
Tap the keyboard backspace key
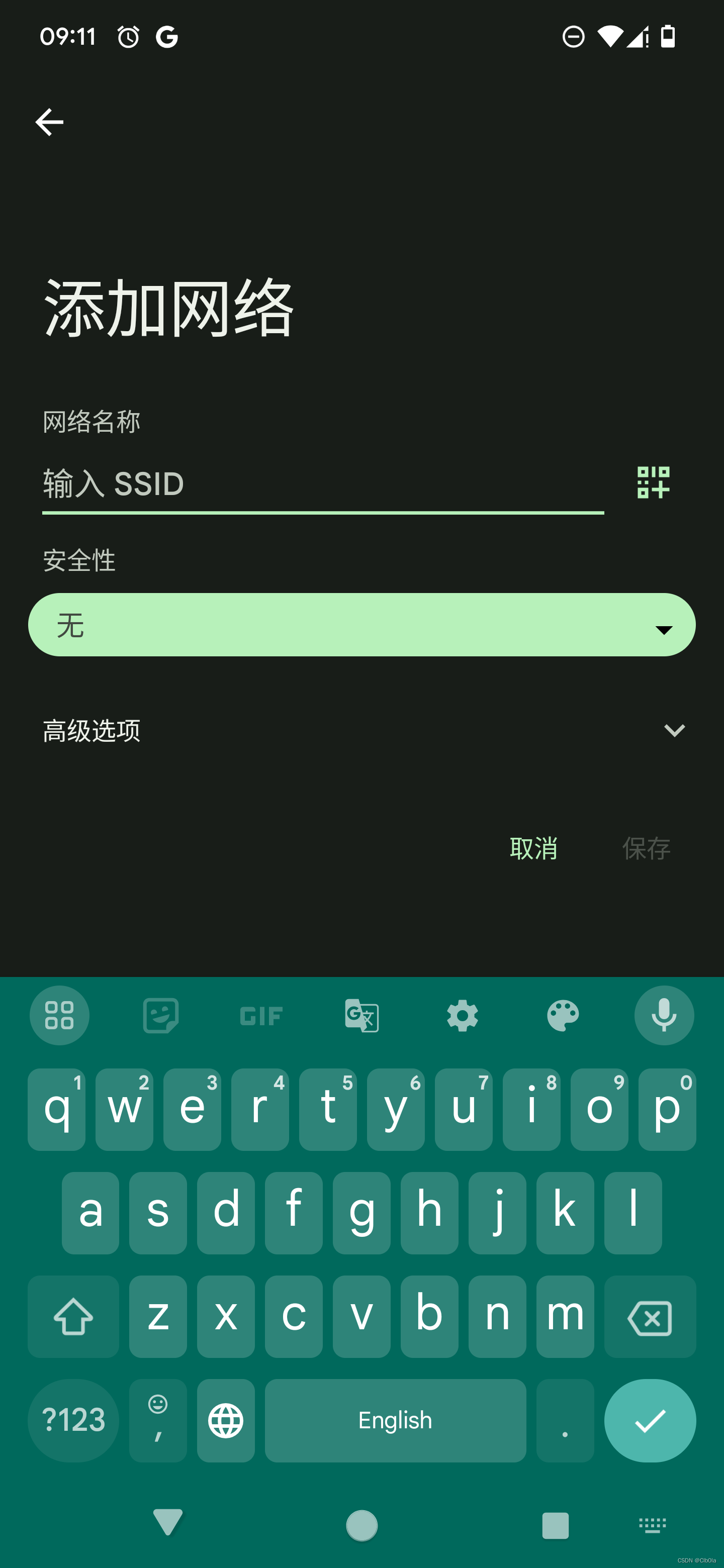tap(650, 1317)
